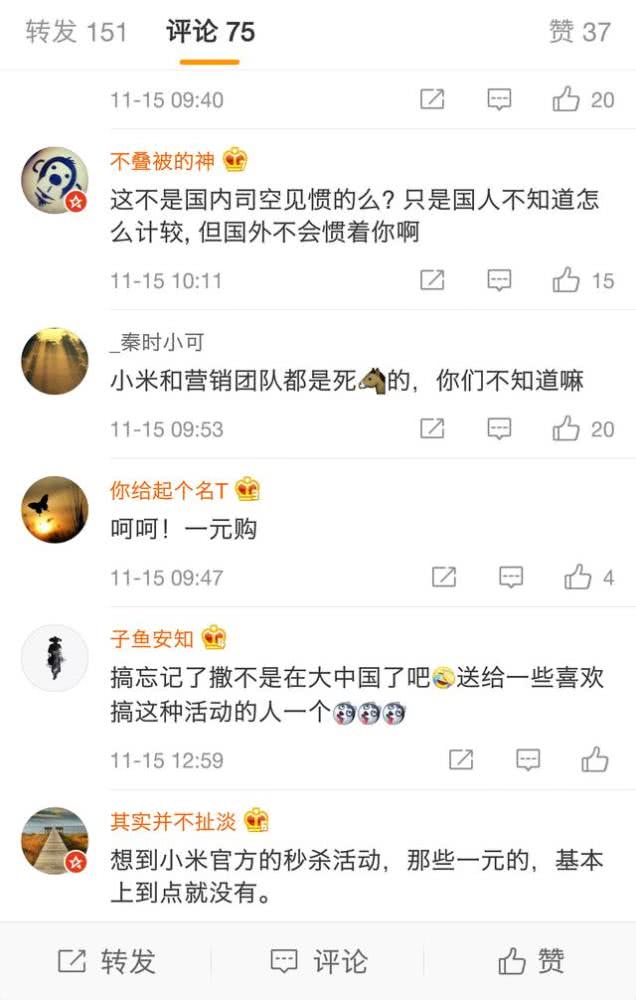Image resolution: width=636 pixels, height=1000 pixels.
Task: Reply to 你给起个名T's comment
Action: (511, 577)
